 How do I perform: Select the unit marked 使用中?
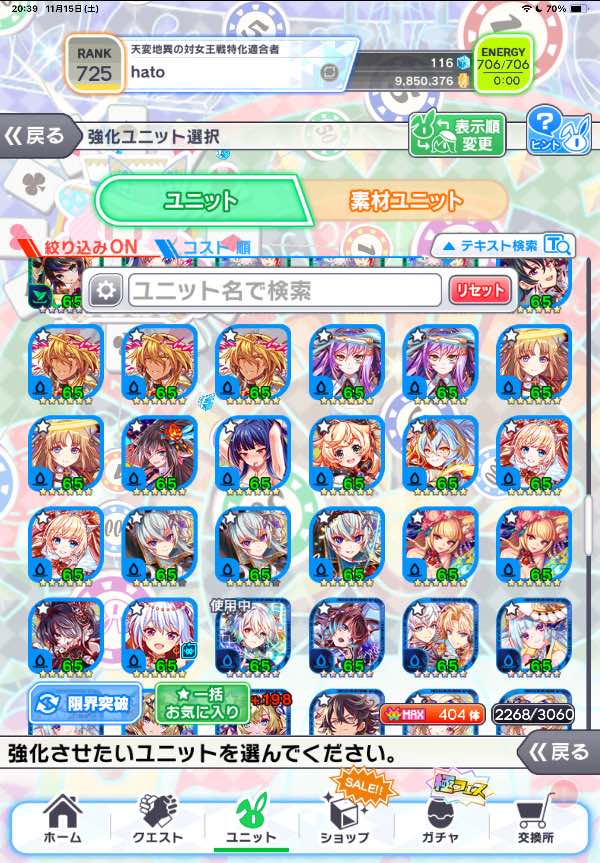pos(253,637)
